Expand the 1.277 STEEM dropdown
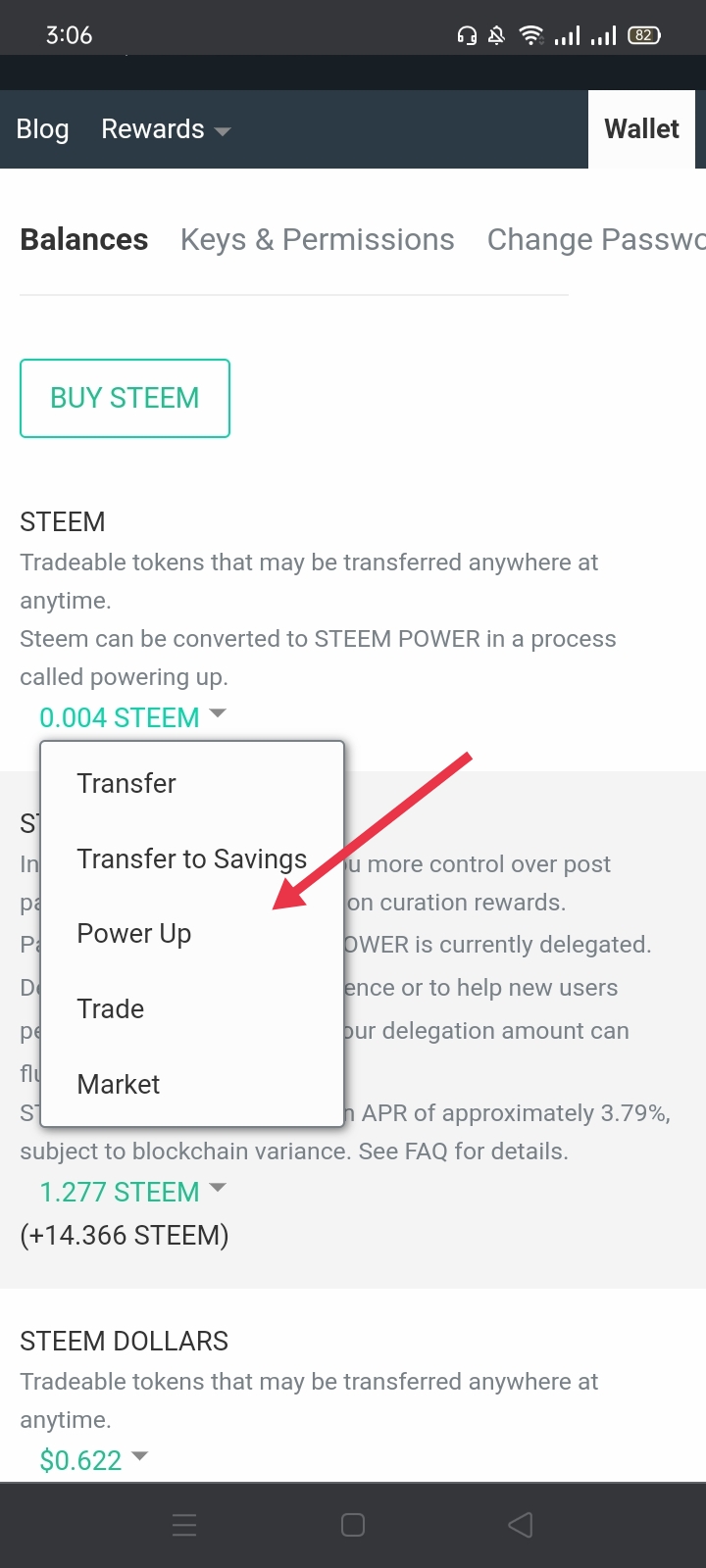This screenshot has height=1568, width=706. 132,1192
